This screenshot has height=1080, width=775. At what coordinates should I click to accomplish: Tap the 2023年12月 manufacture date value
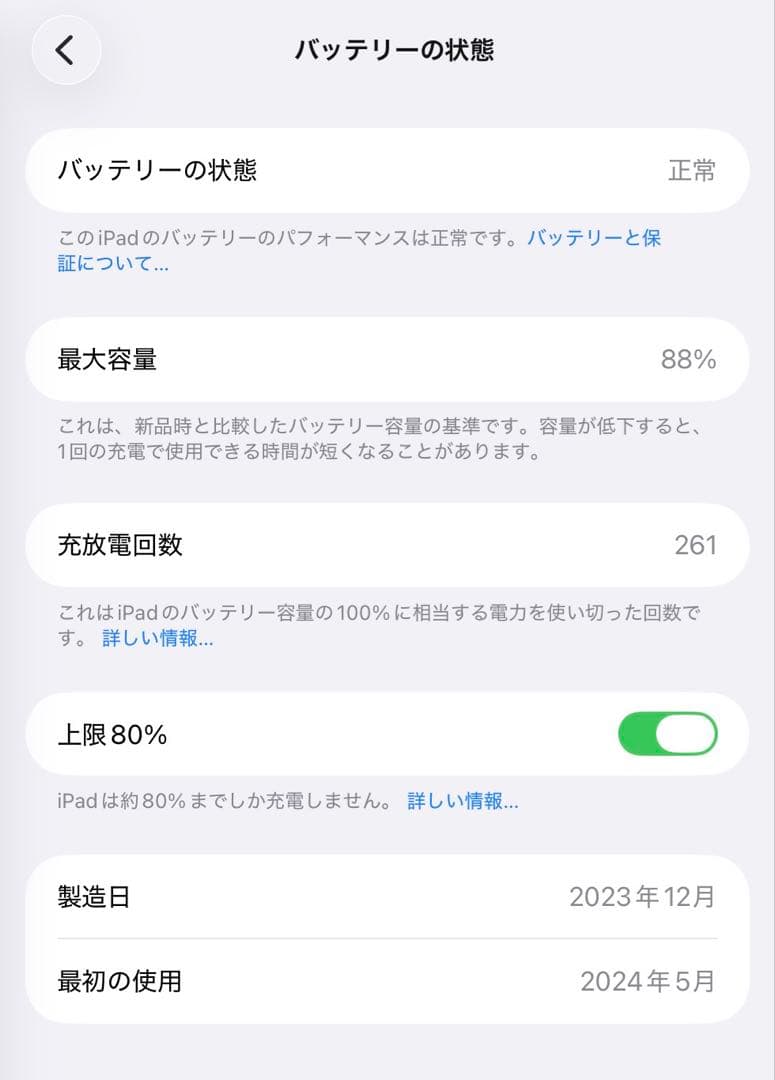coord(644,897)
